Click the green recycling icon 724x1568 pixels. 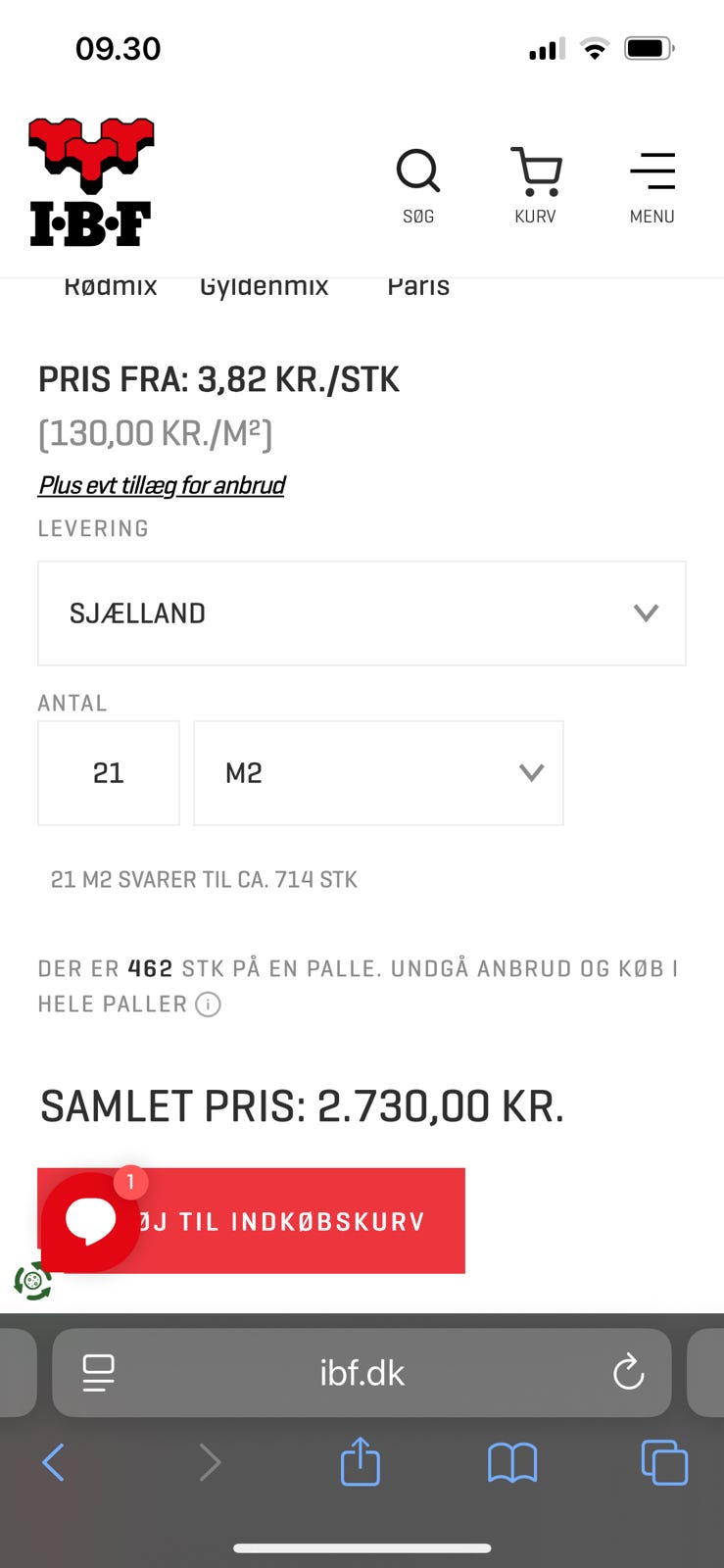pyautogui.click(x=30, y=1280)
